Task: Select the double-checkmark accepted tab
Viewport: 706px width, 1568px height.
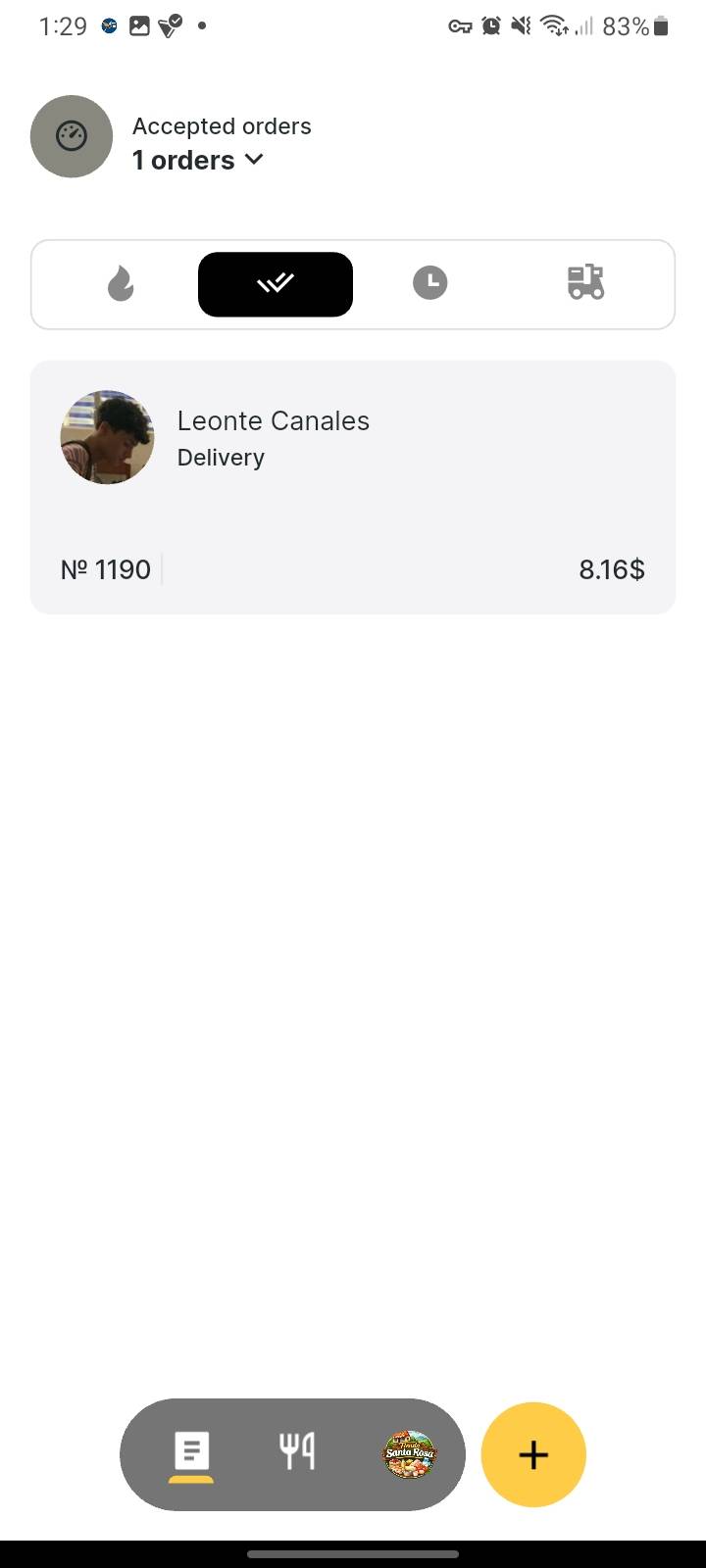Action: (x=276, y=284)
